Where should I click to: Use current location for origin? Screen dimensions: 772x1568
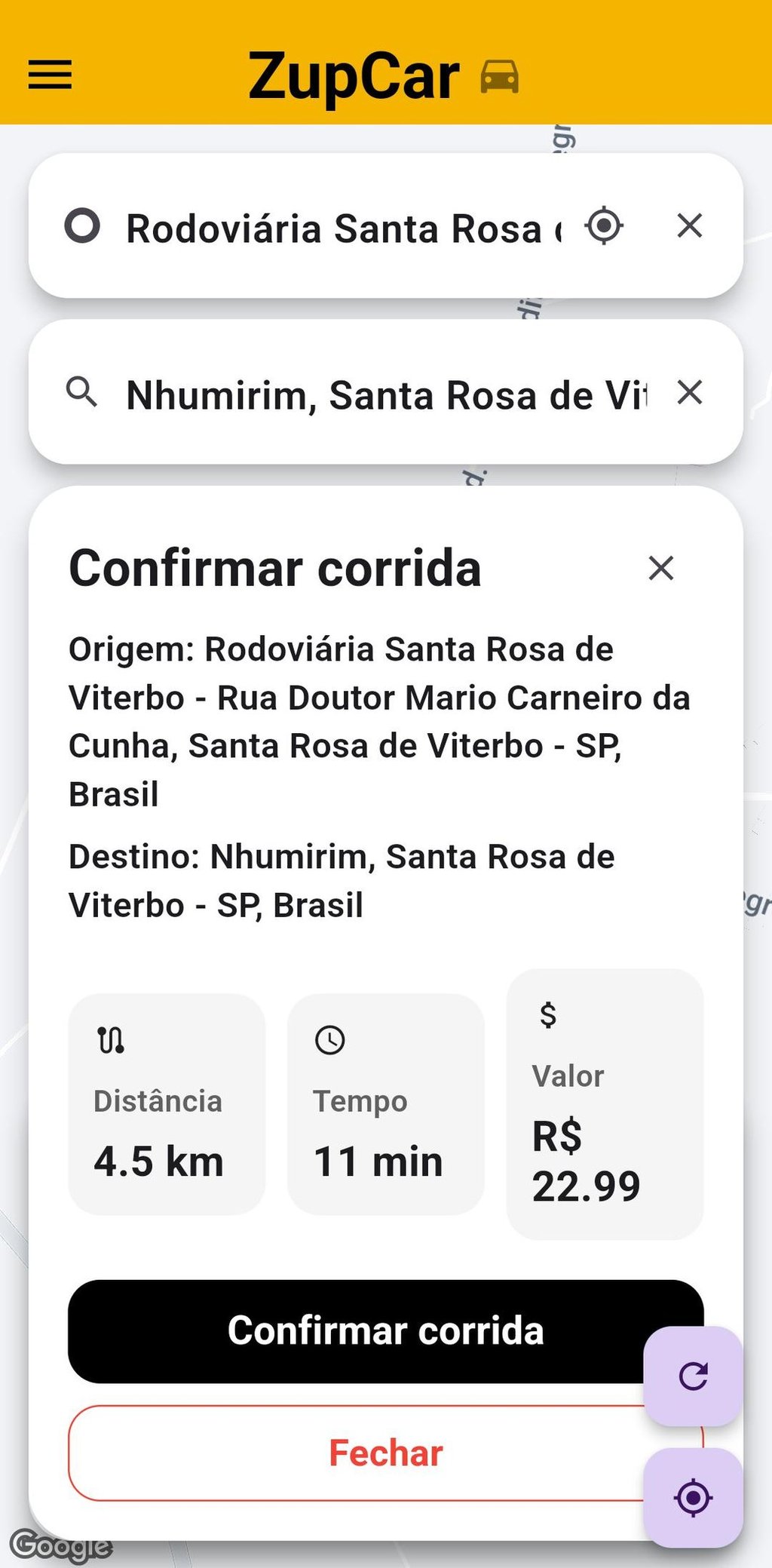[604, 226]
